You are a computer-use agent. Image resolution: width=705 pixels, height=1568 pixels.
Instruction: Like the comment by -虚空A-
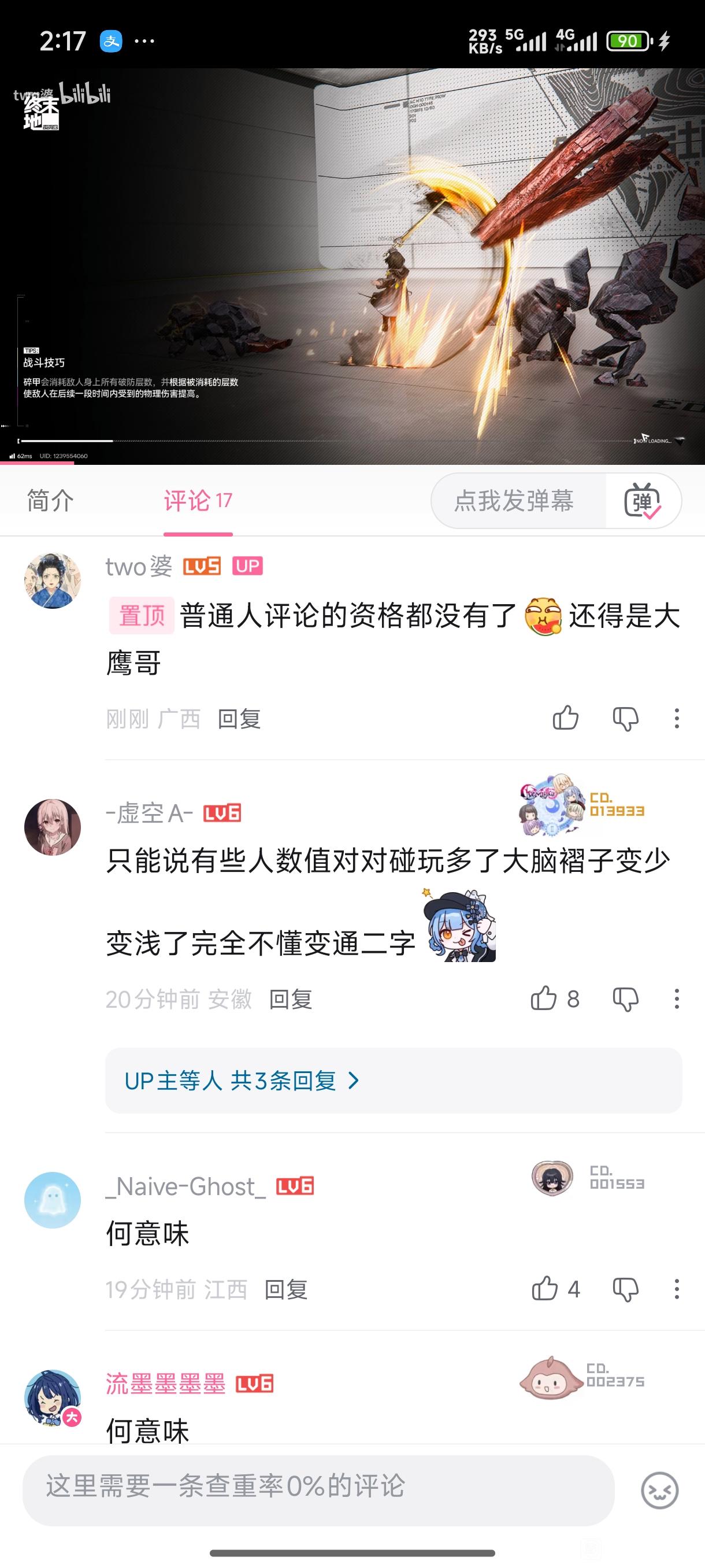[544, 999]
